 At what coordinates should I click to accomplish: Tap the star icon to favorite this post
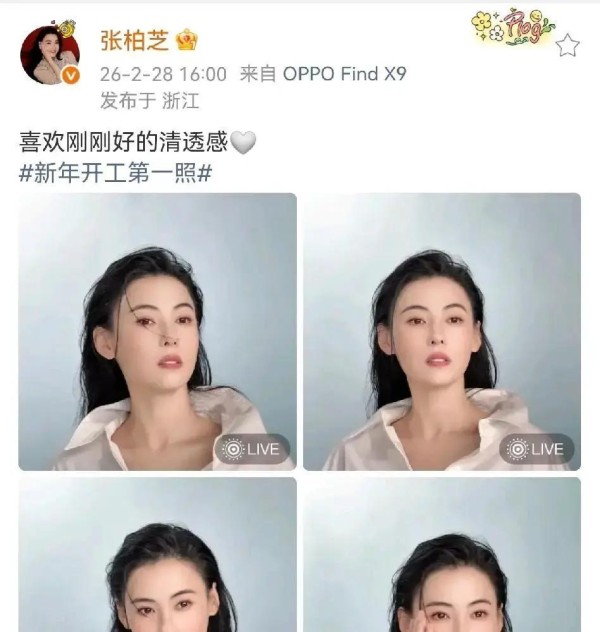coord(568,45)
